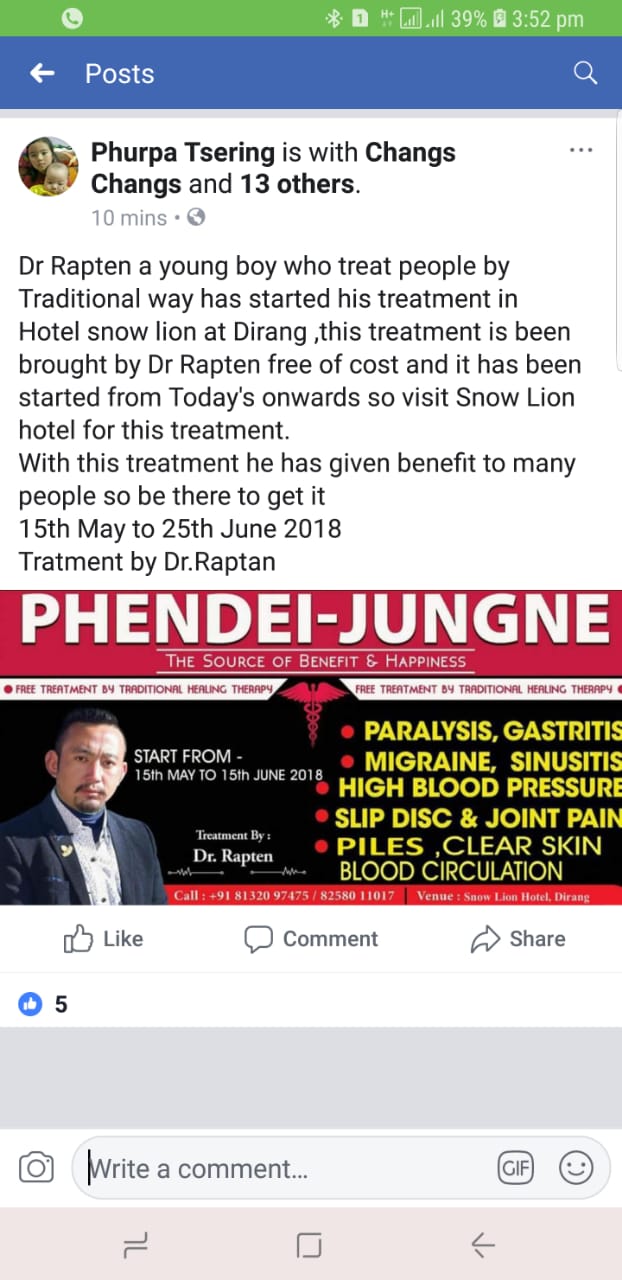Open the post options three-dot menu
The image size is (622, 1280).
[x=581, y=150]
